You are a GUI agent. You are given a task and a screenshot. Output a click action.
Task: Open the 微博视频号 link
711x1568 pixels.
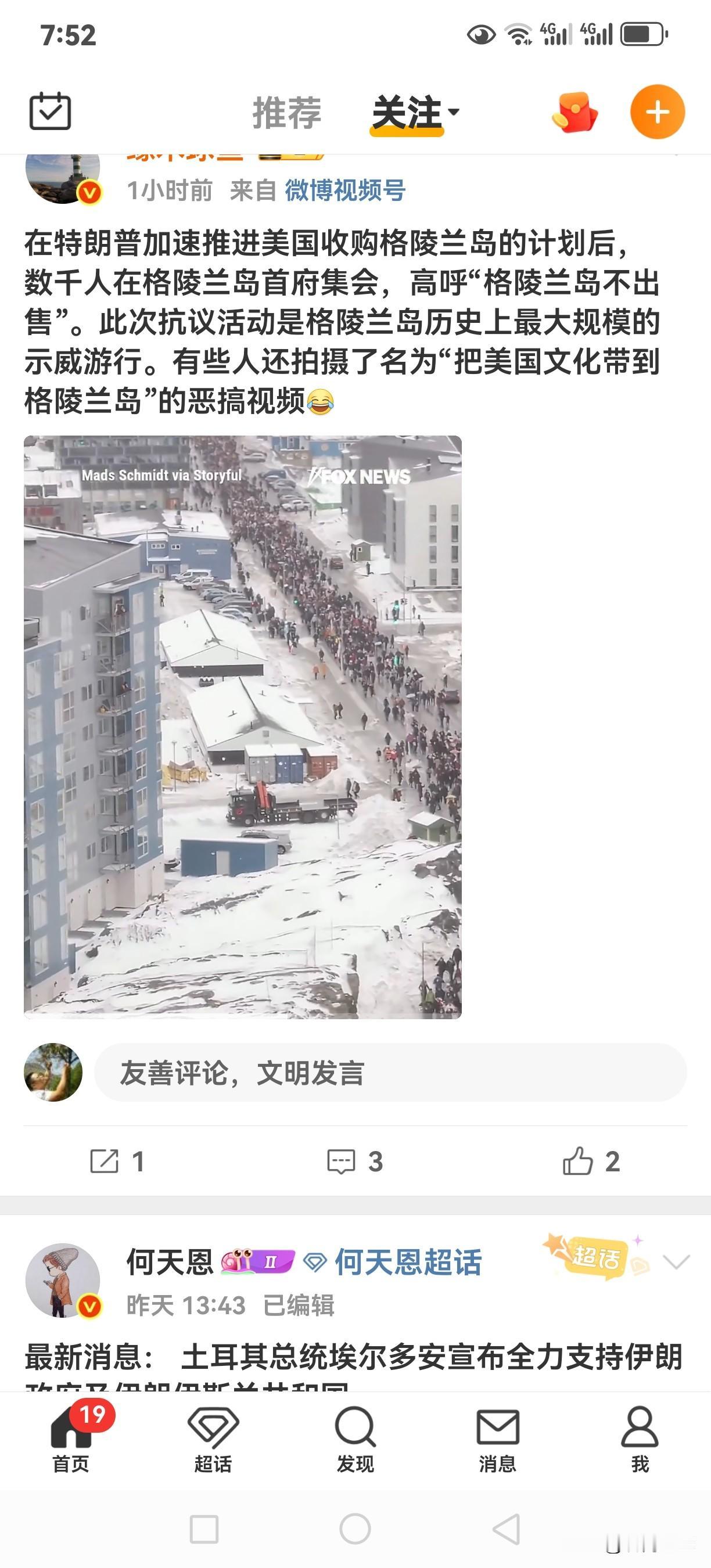346,189
